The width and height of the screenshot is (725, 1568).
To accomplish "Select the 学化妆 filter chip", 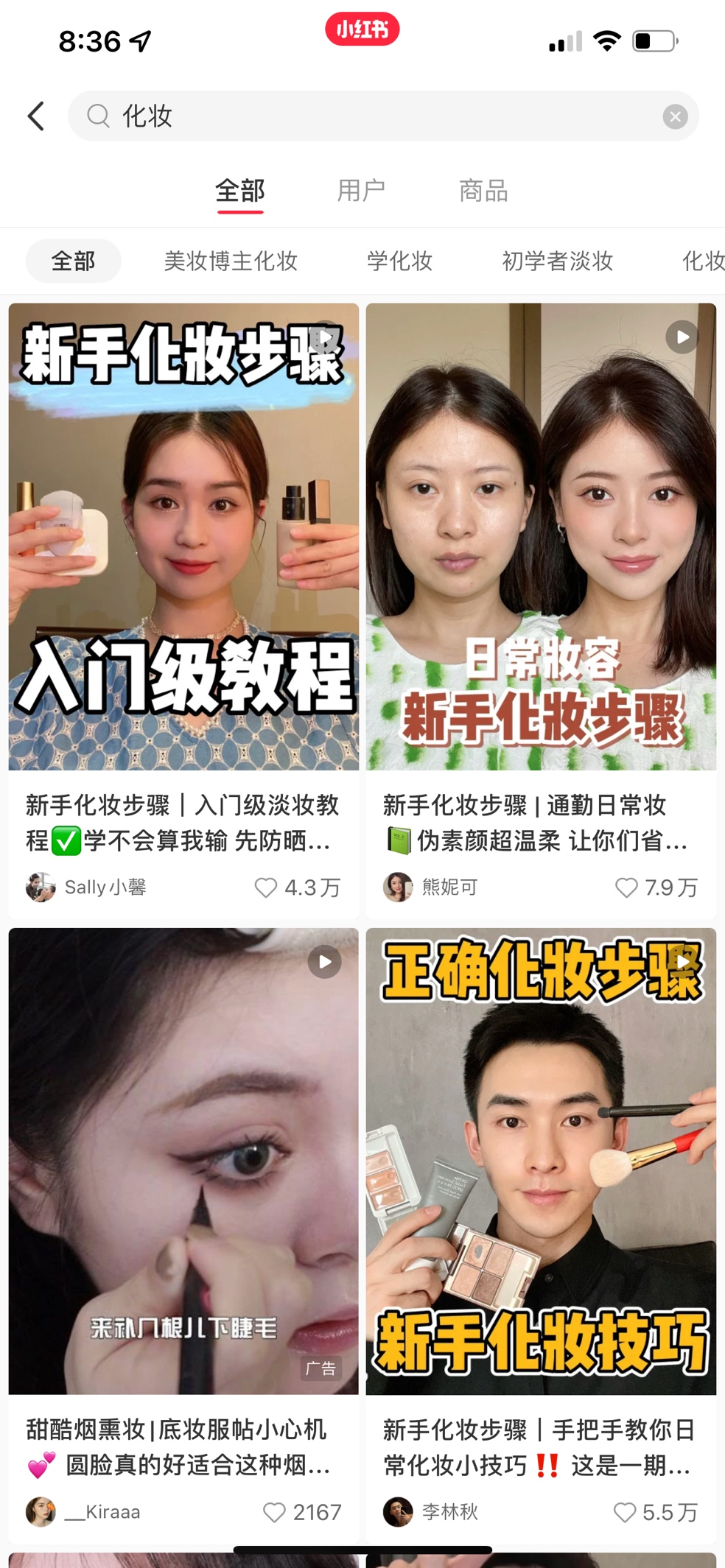I will (x=399, y=261).
